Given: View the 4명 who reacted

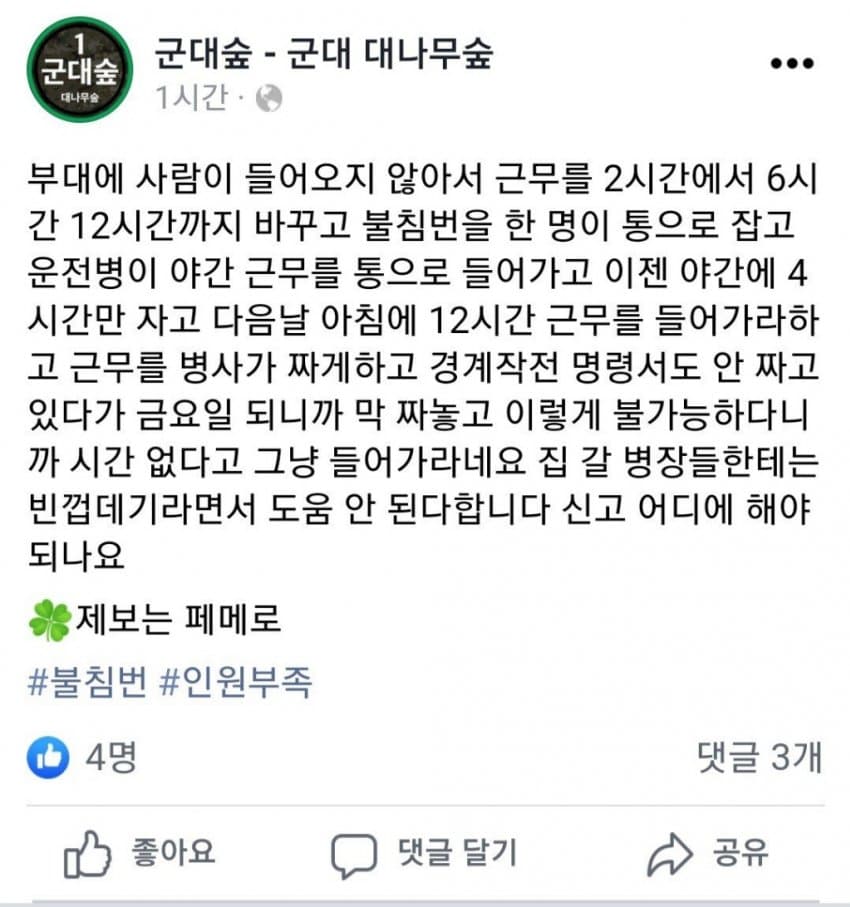Looking at the screenshot, I should click(x=82, y=758).
